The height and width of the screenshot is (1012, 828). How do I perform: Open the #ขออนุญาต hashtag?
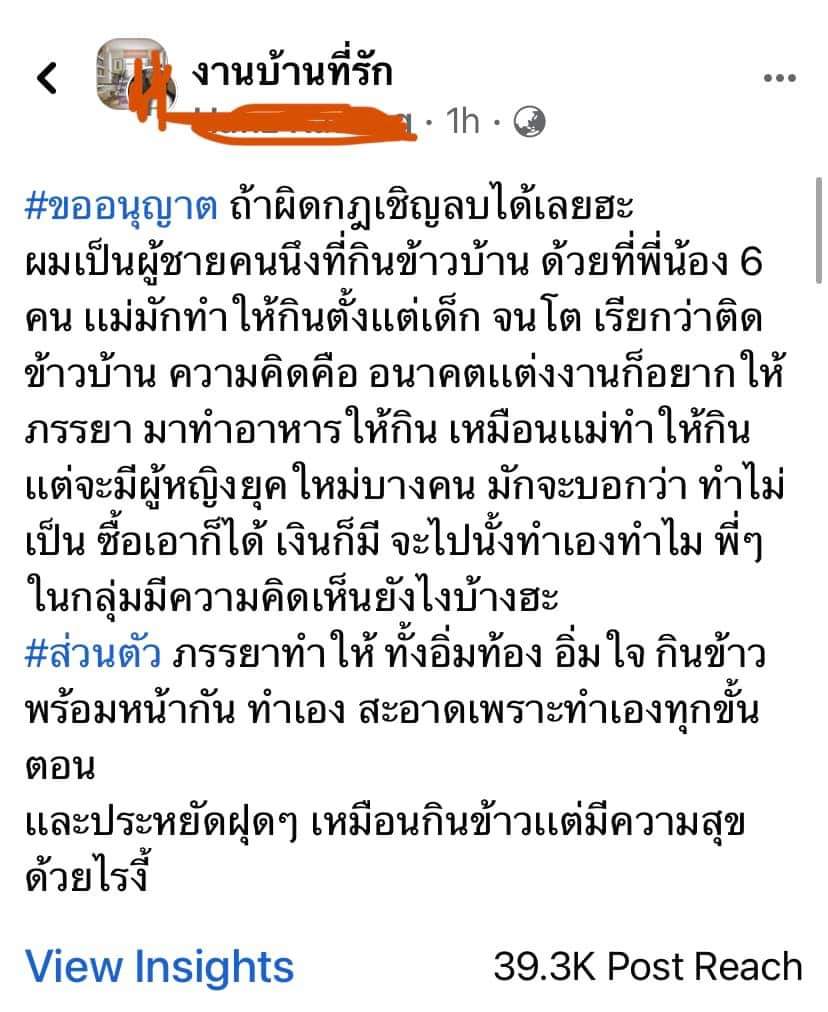pos(120,208)
